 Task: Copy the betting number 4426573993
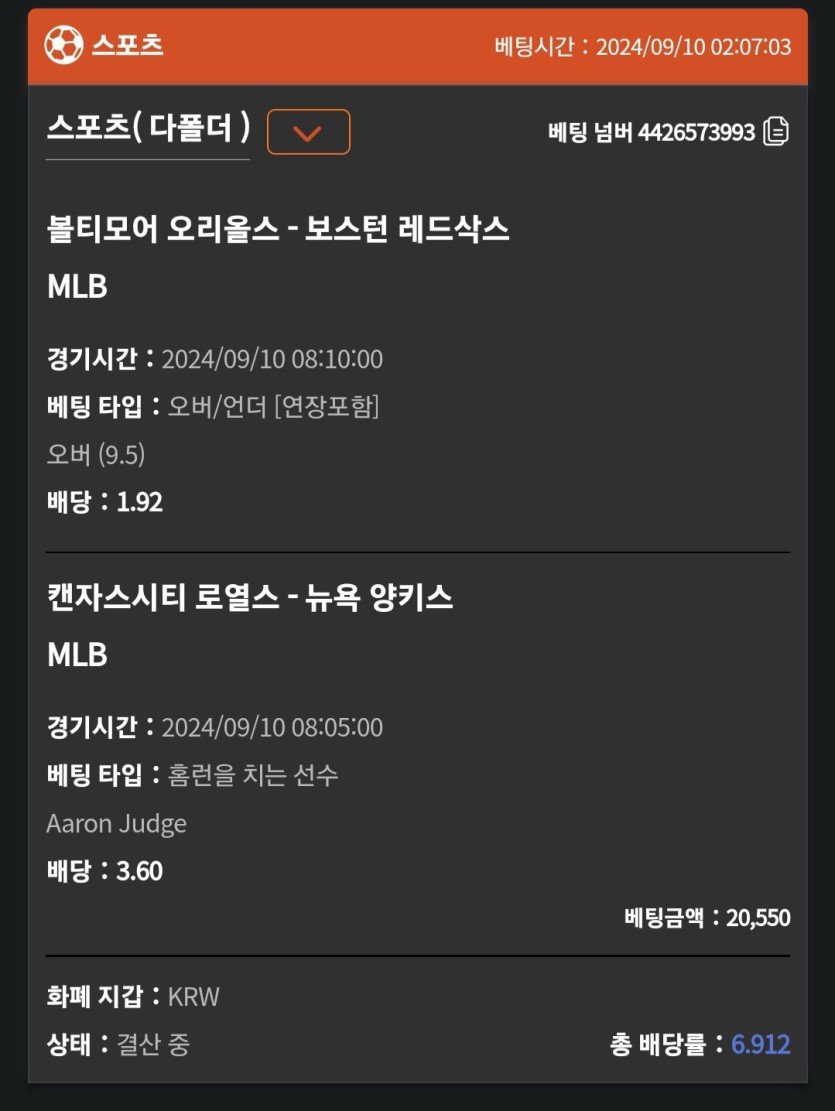776,132
